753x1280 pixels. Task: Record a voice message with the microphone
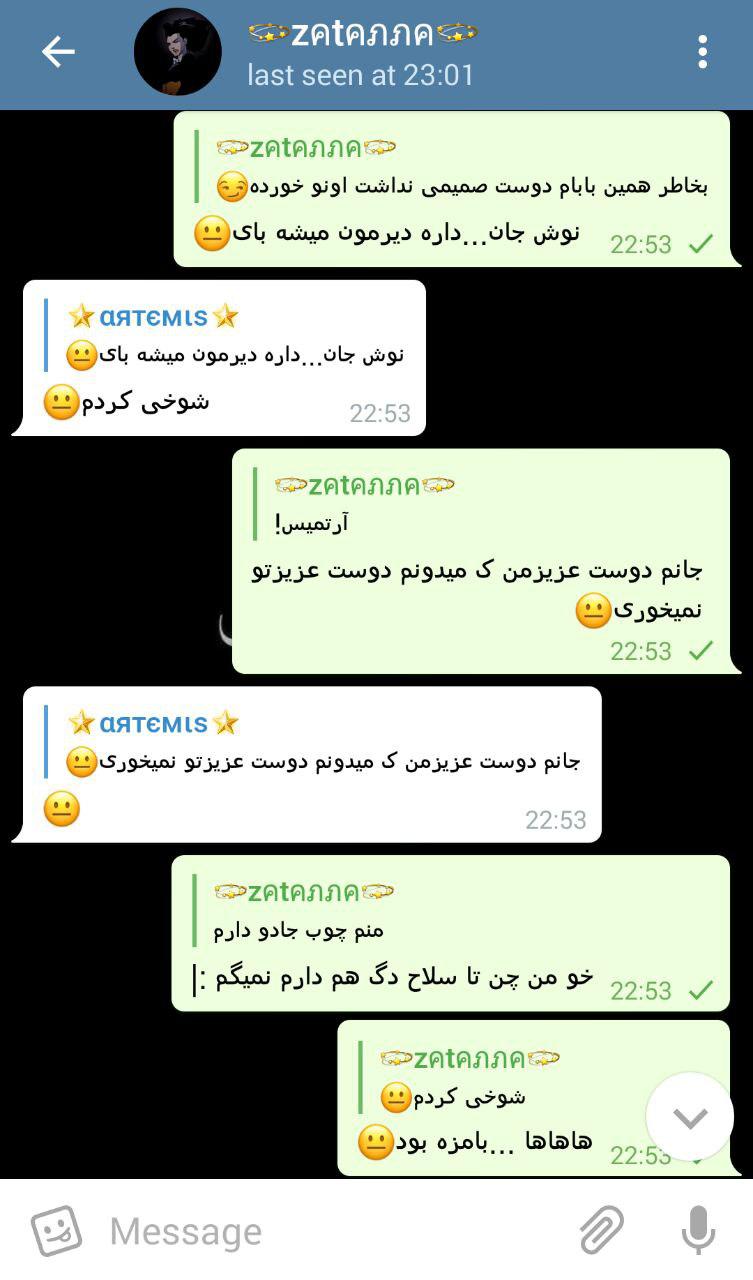click(x=698, y=1230)
